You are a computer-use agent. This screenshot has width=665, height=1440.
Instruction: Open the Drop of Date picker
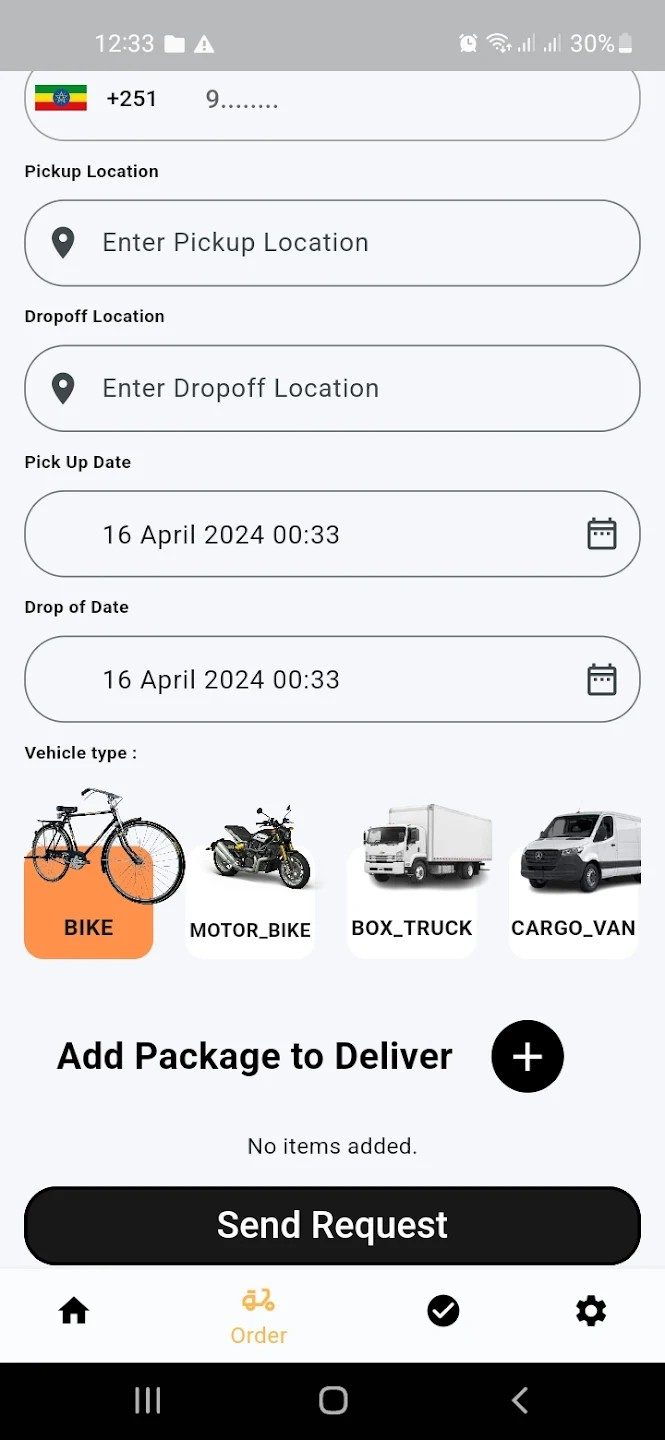pos(332,680)
